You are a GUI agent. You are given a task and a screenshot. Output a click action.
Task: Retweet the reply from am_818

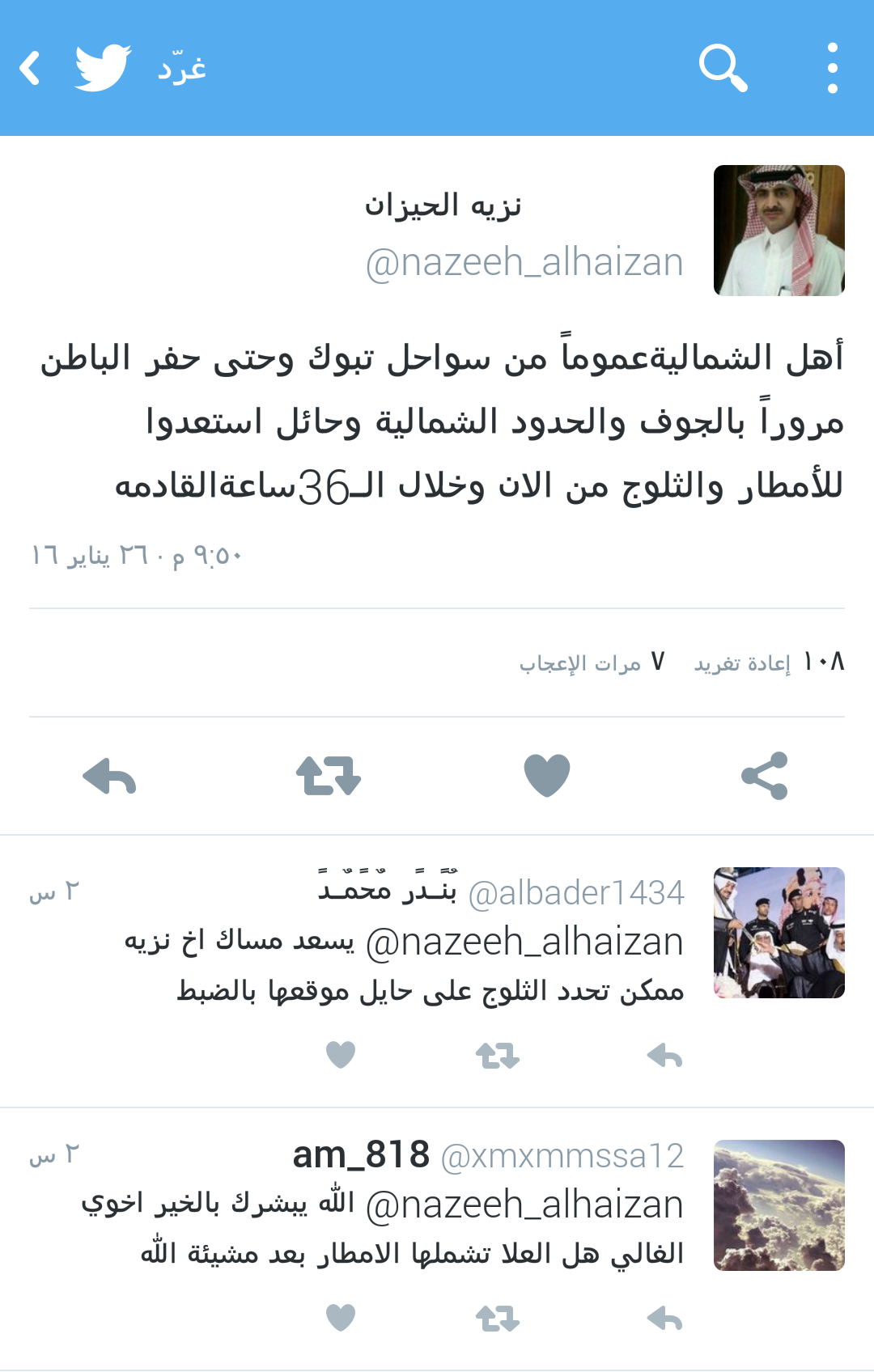coord(498,1319)
